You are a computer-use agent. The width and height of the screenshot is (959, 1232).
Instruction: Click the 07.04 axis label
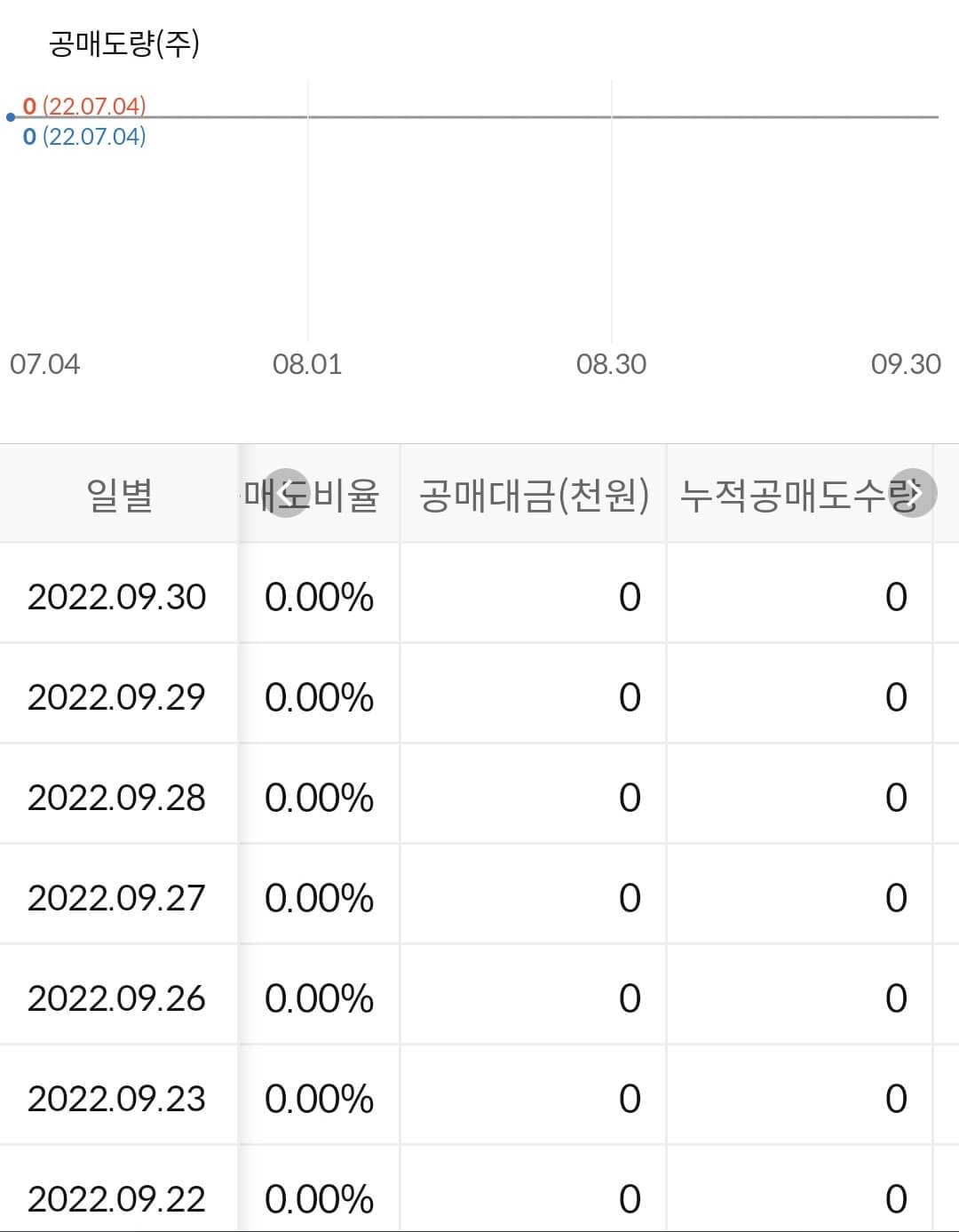[44, 362]
